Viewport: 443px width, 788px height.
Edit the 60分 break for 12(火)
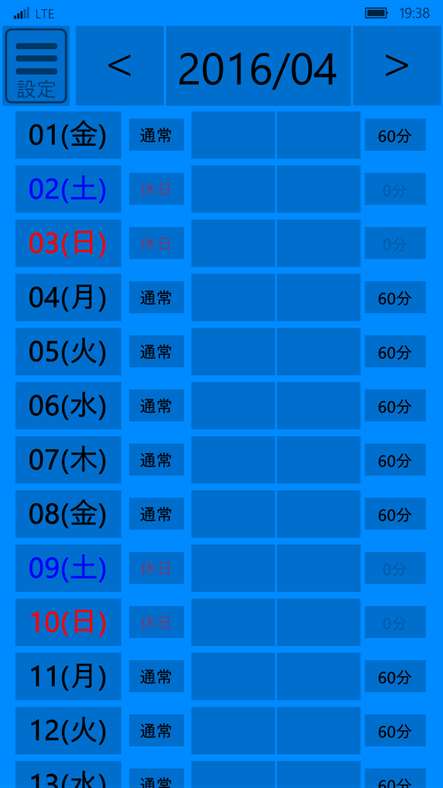pos(395,731)
